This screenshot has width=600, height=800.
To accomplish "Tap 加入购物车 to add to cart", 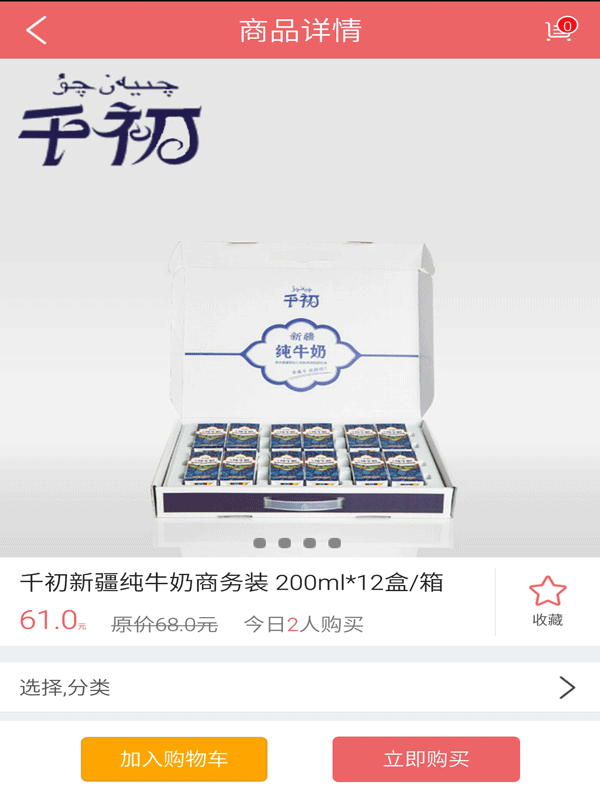I will click(174, 759).
